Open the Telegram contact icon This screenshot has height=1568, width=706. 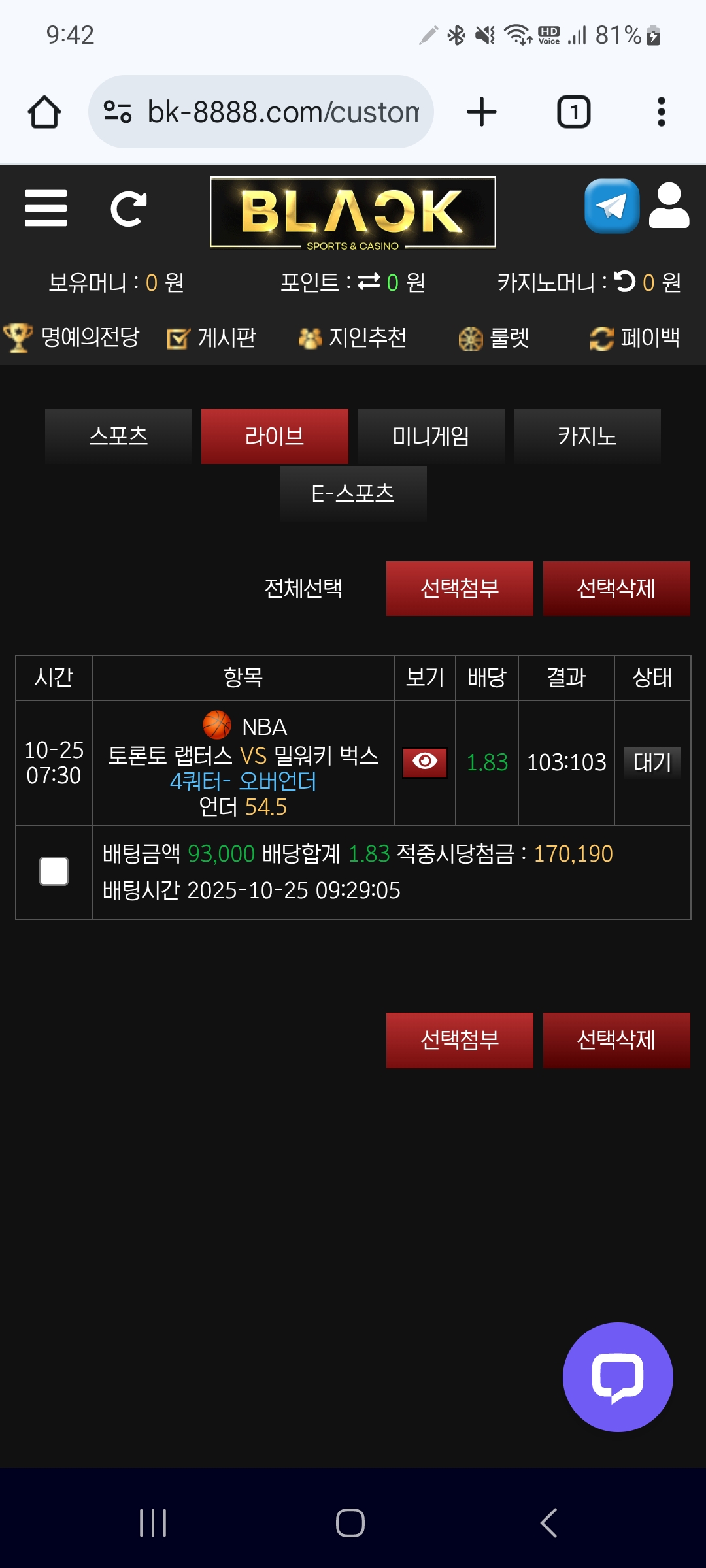[x=612, y=206]
